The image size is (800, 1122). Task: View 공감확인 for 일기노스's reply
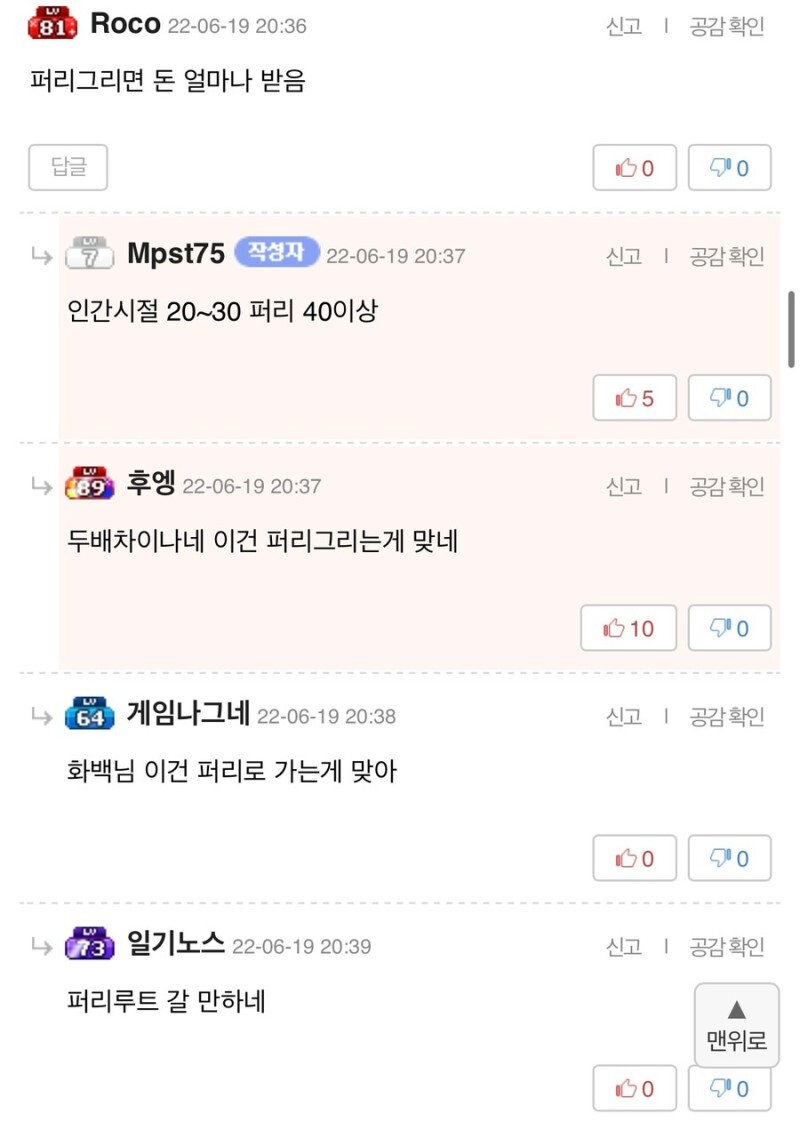click(727, 947)
